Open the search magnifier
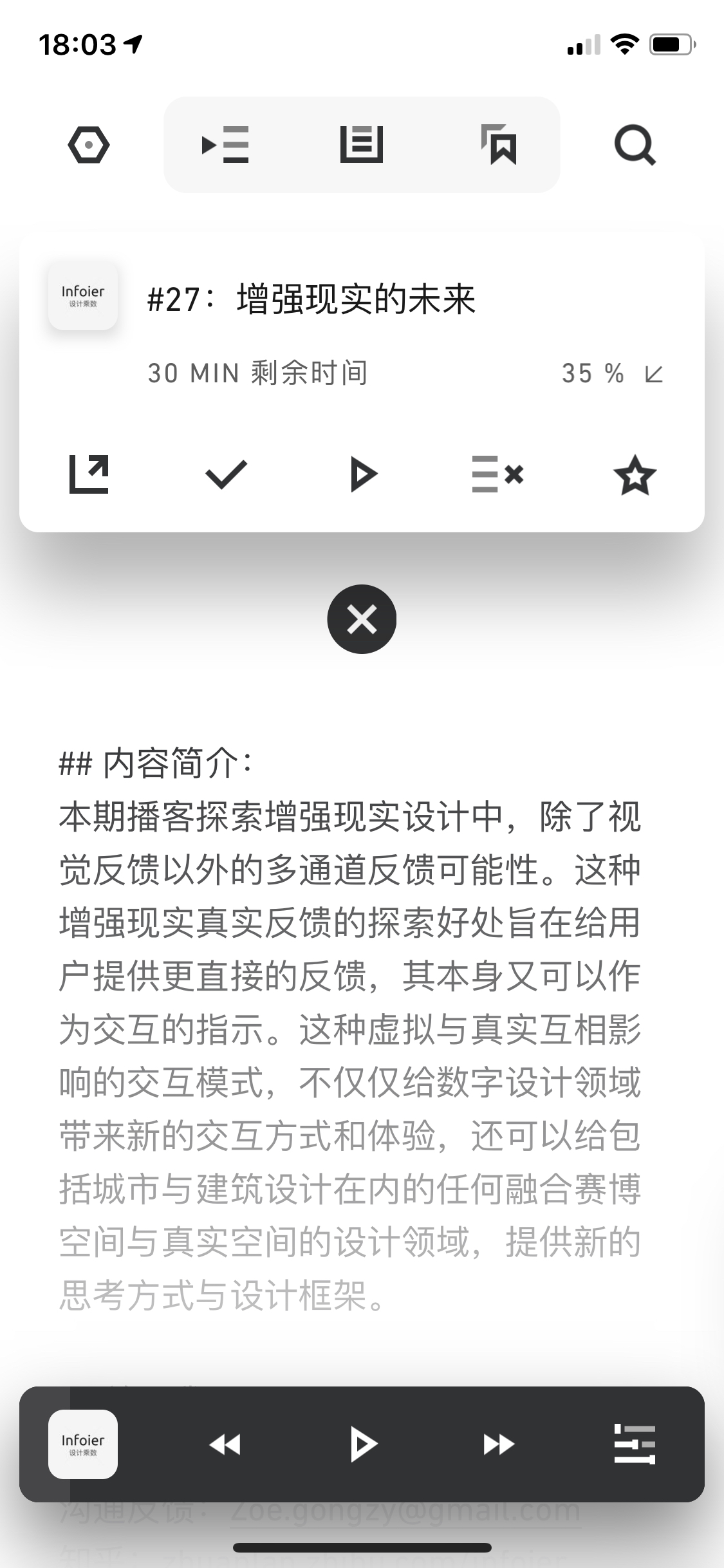 coord(635,145)
